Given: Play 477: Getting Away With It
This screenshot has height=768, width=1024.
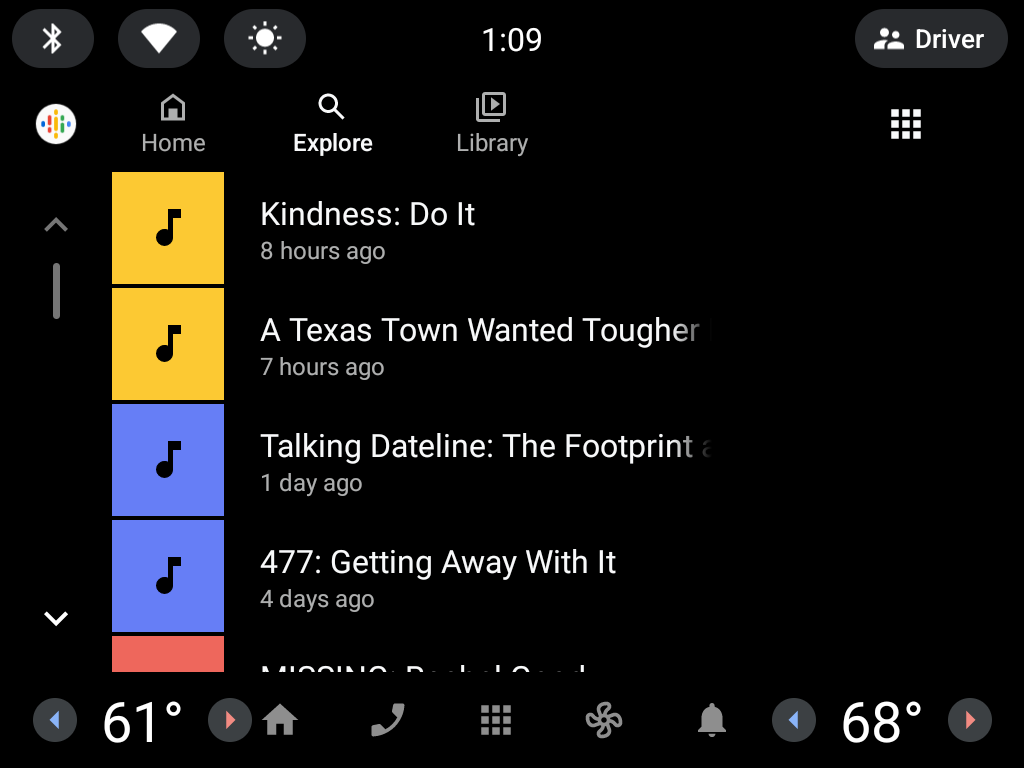Looking at the screenshot, I should tap(438, 577).
